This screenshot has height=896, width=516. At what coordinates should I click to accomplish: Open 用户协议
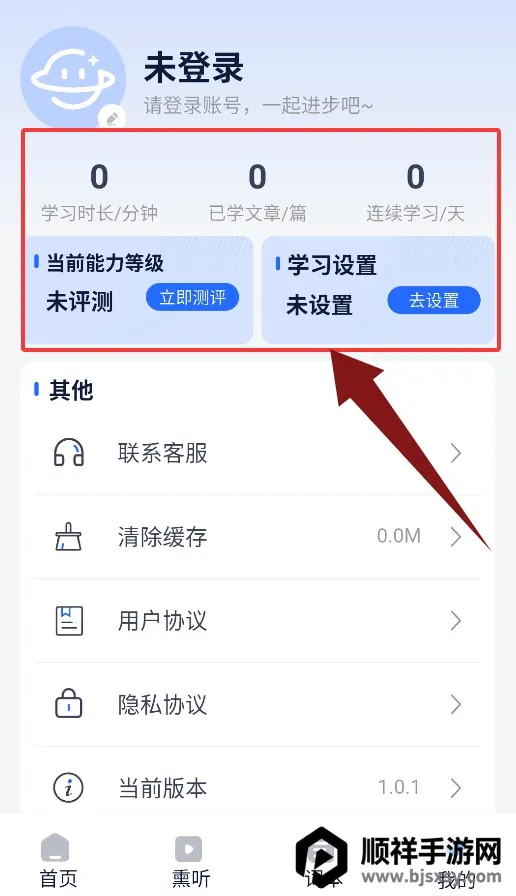click(257, 621)
